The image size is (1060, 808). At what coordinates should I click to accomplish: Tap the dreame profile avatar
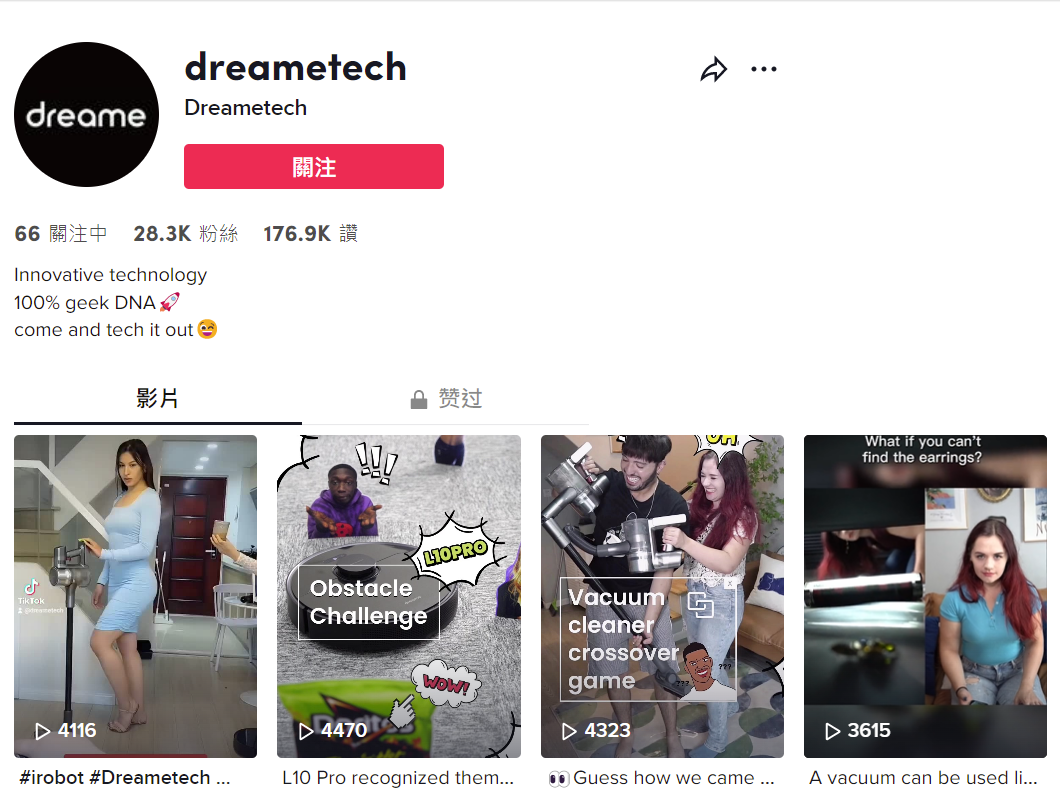pyautogui.click(x=86, y=115)
